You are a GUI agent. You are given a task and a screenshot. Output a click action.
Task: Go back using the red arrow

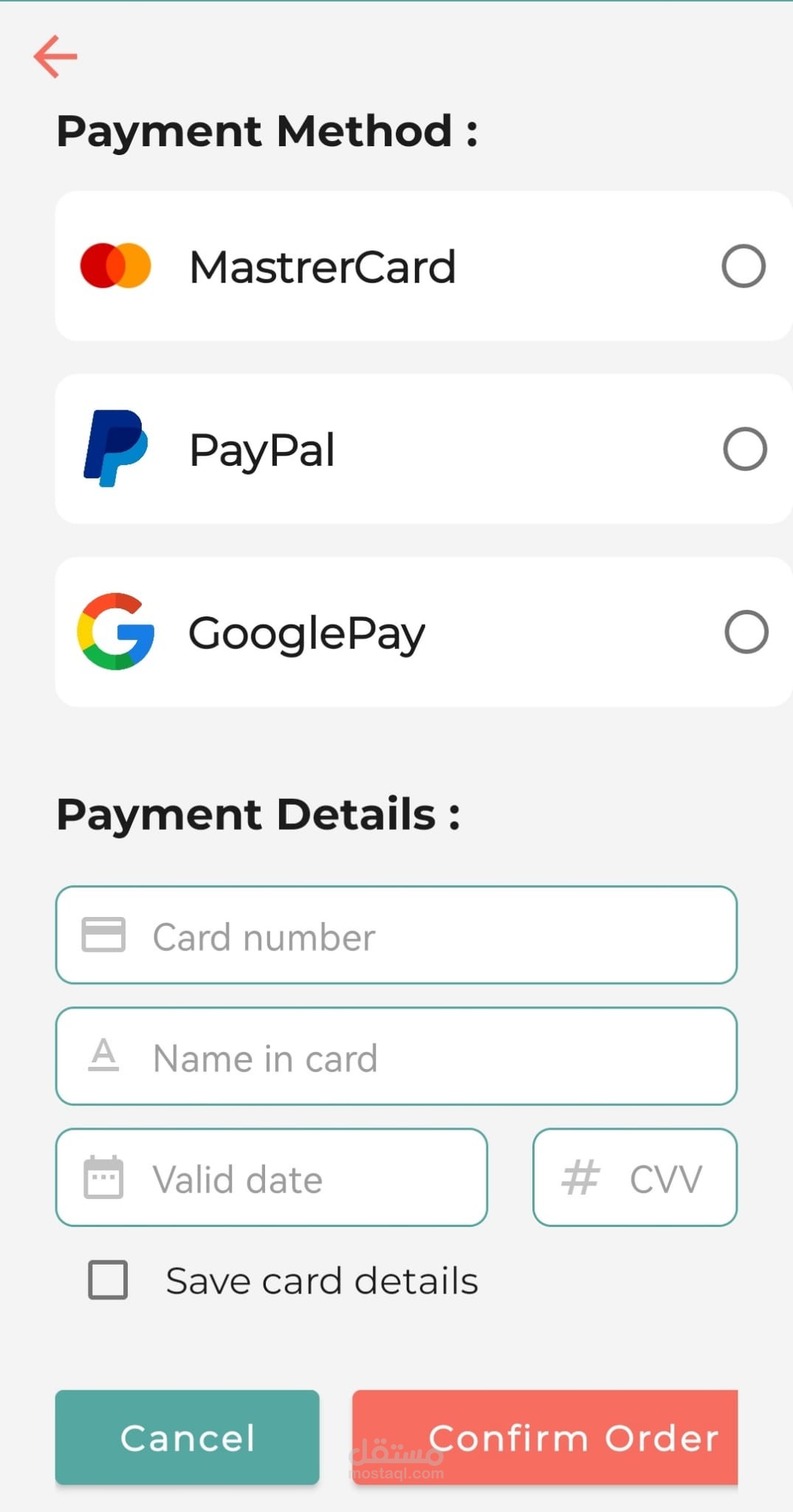(55, 56)
